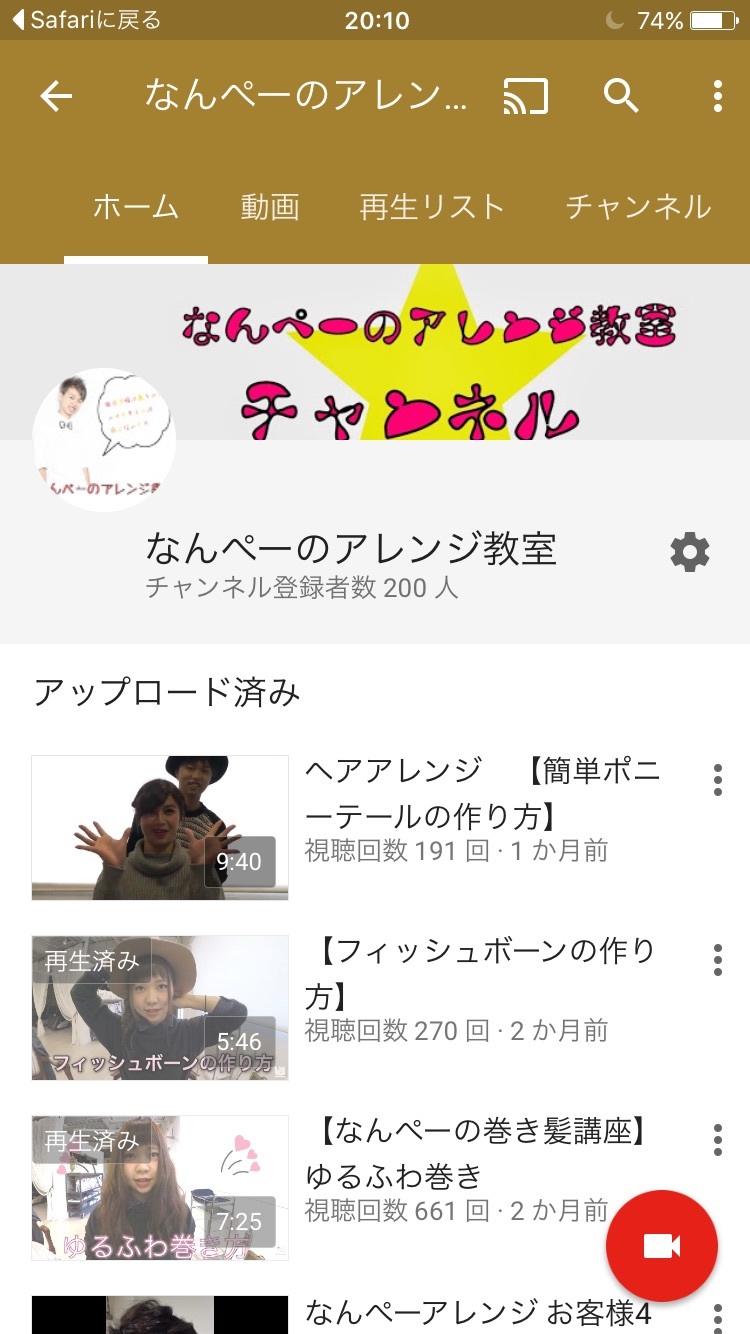Play the フィッシュボーンの作り方 video

(160, 1007)
